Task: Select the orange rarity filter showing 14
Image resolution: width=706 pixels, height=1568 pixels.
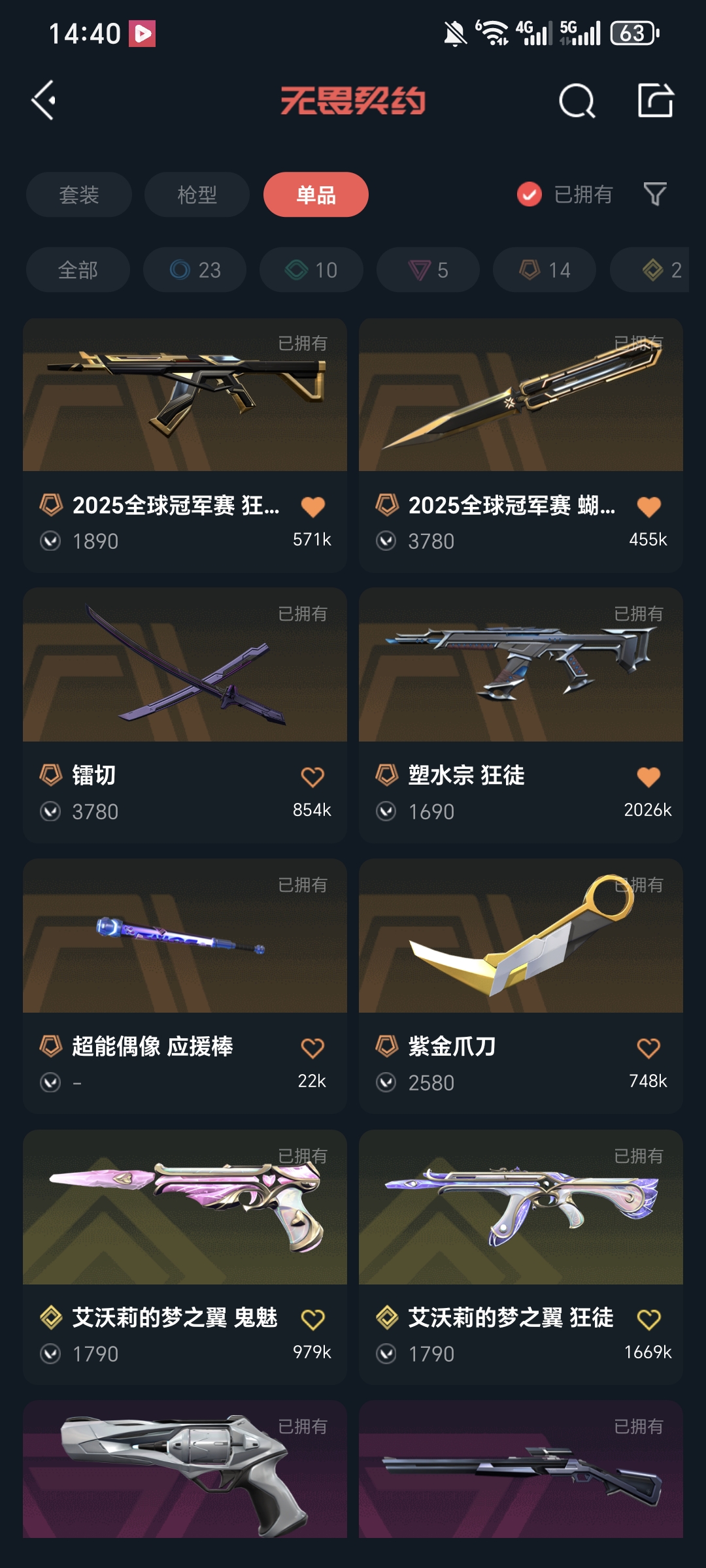Action: (543, 269)
